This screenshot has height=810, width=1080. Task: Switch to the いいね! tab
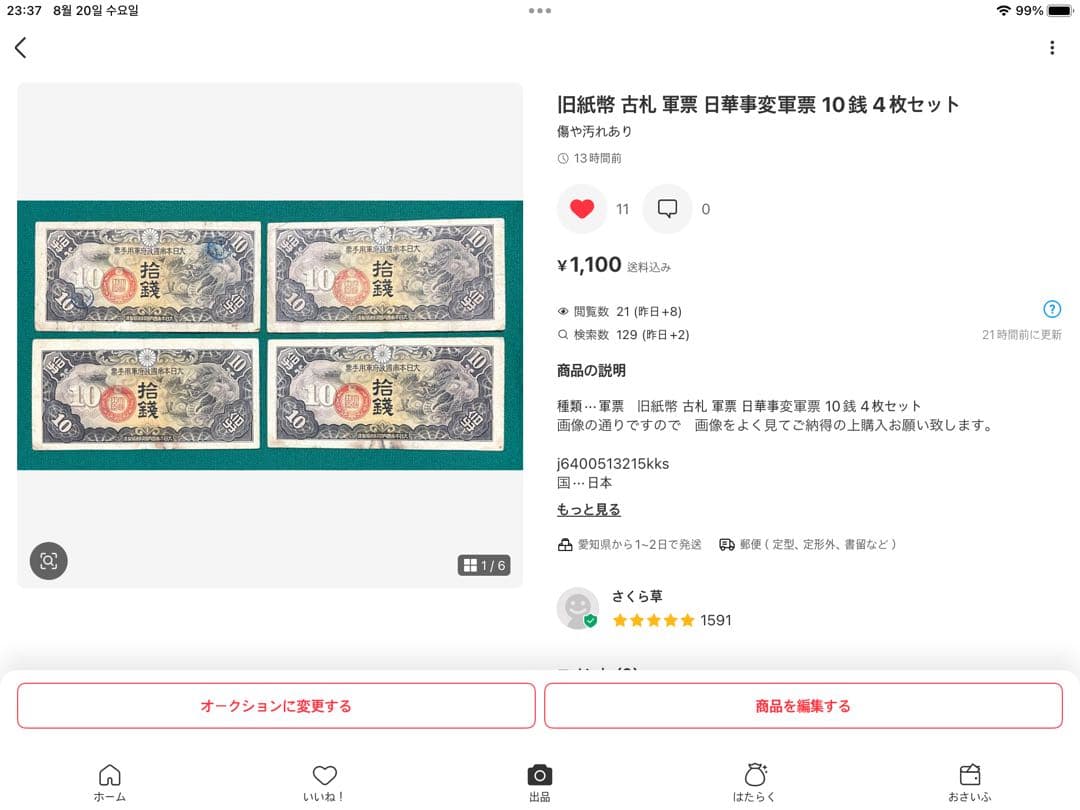[x=324, y=782]
